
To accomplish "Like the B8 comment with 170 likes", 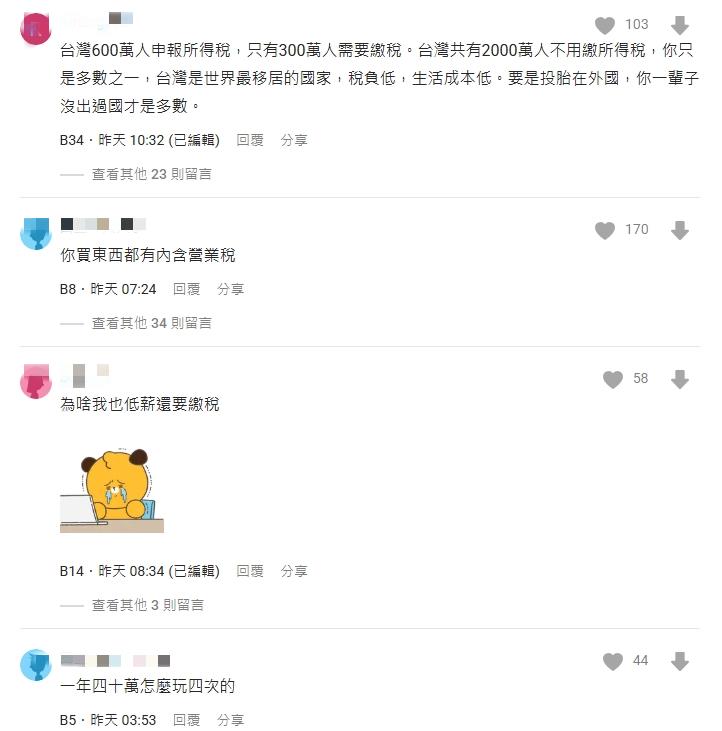I will click(x=605, y=230).
